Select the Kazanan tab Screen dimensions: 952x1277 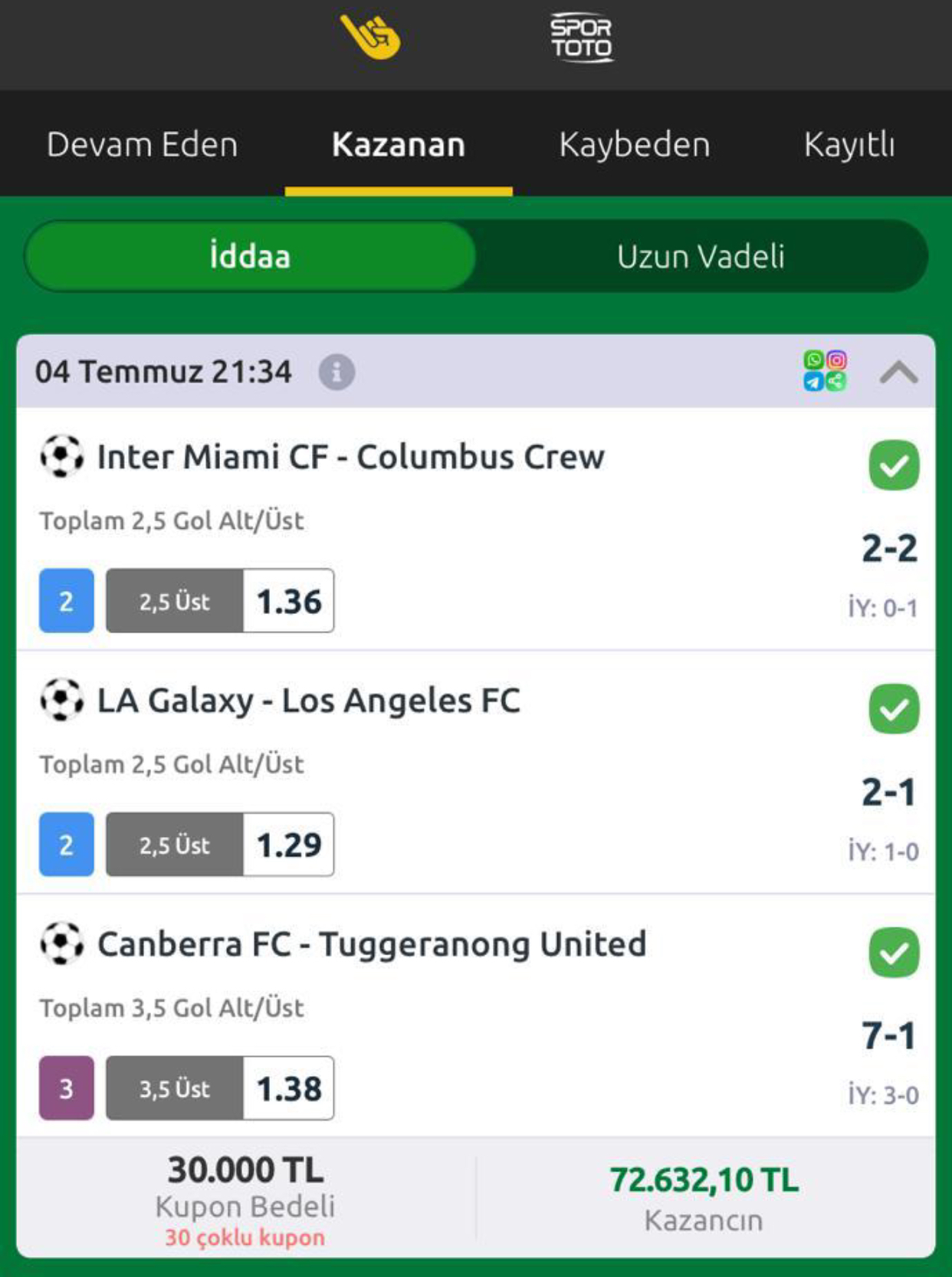pos(398,145)
